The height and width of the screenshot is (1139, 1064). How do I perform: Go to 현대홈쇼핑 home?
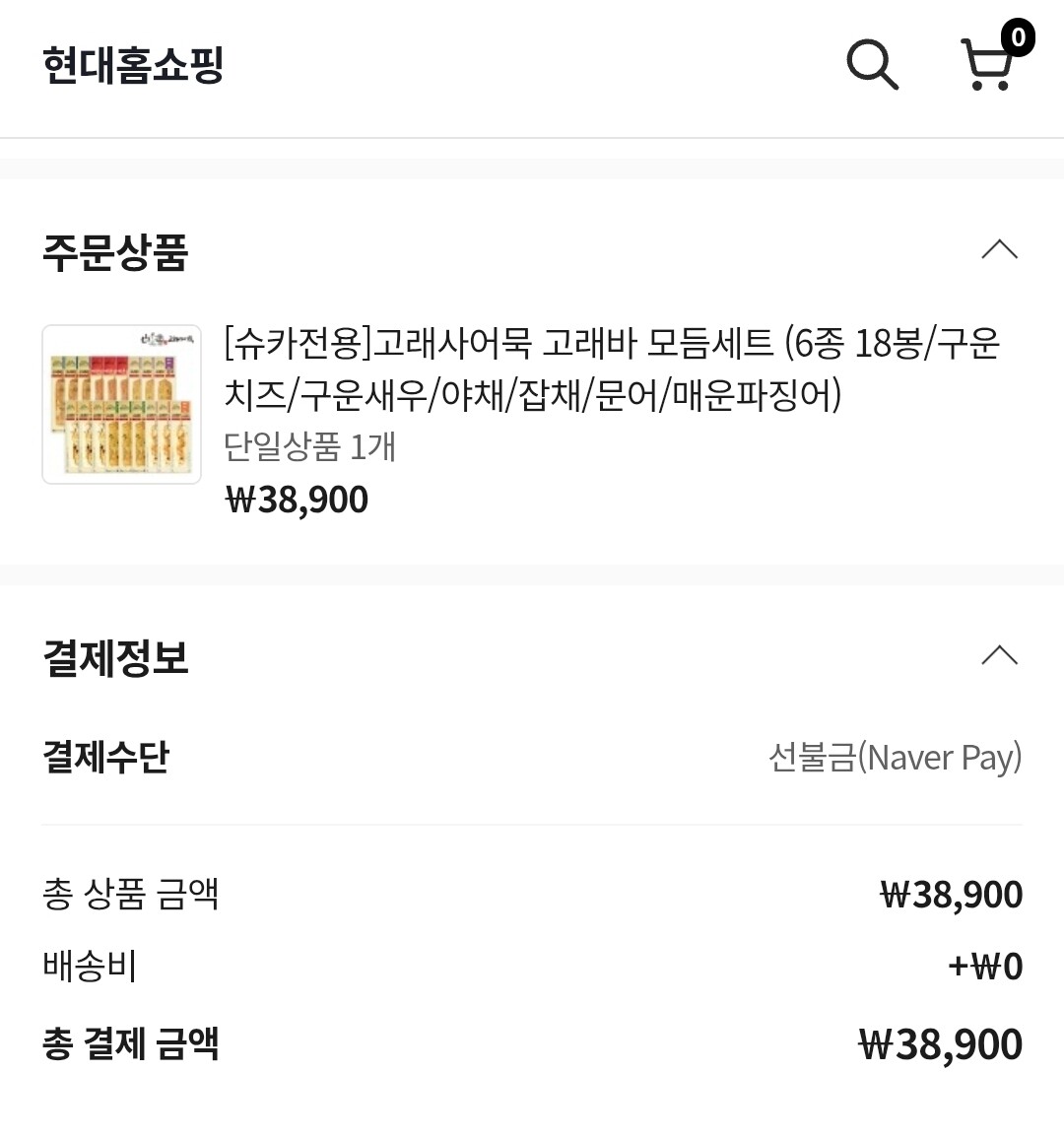(x=134, y=65)
